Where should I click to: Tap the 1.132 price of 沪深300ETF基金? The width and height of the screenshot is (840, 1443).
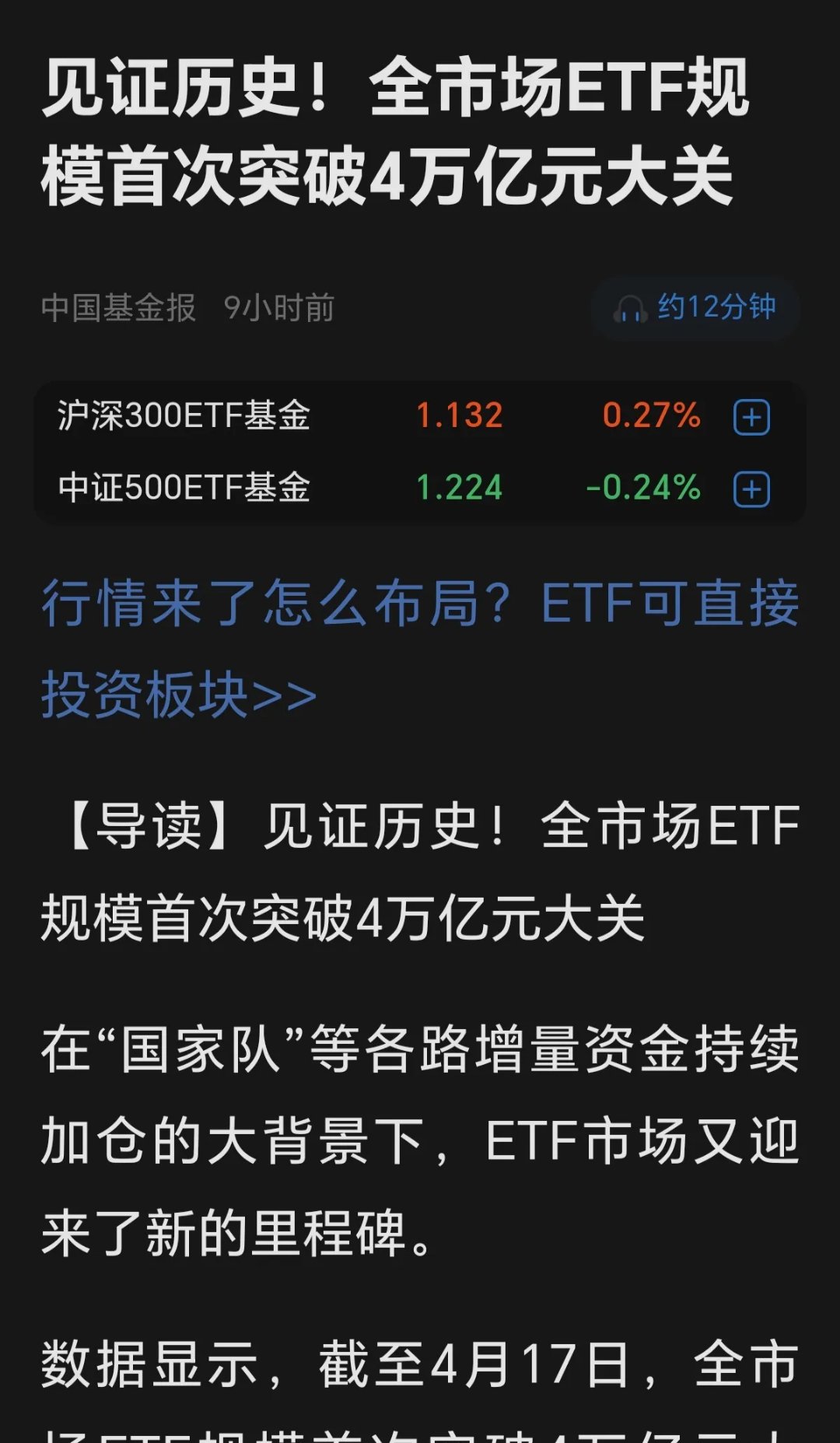pos(460,416)
